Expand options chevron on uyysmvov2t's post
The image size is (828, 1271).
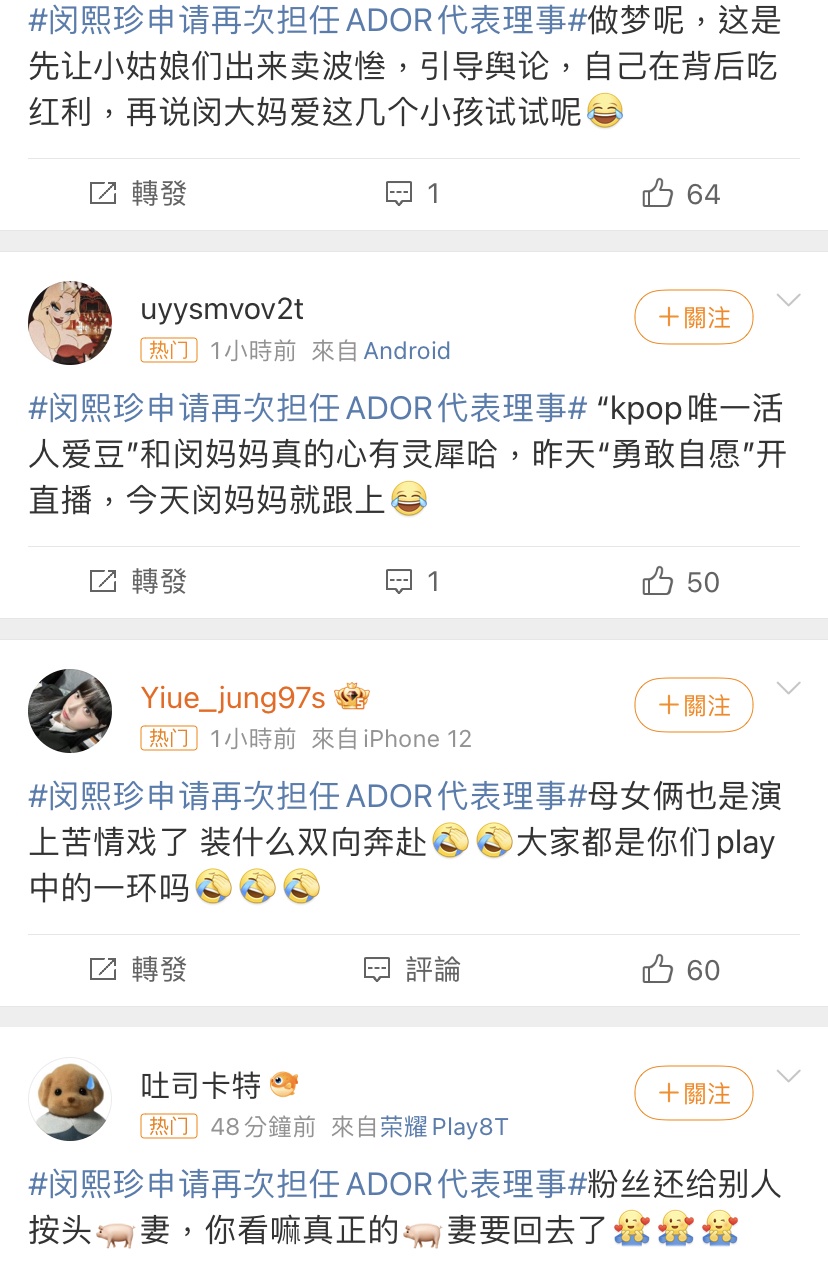tap(789, 300)
